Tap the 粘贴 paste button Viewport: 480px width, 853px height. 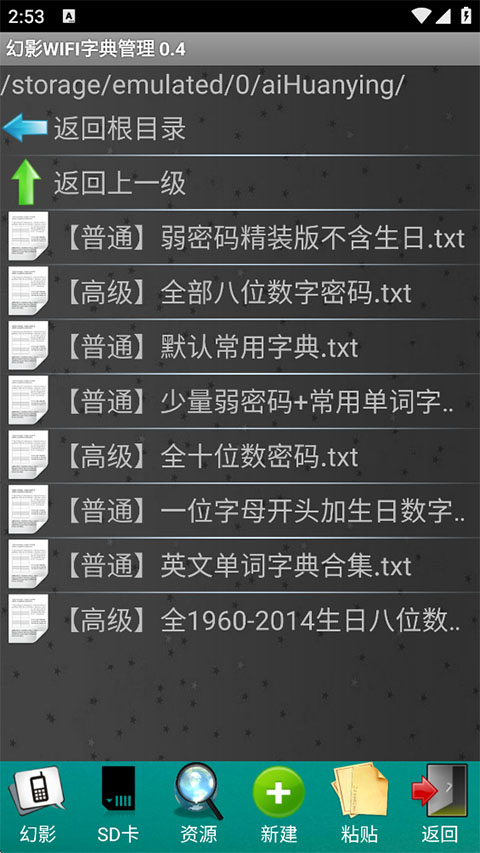point(359,805)
